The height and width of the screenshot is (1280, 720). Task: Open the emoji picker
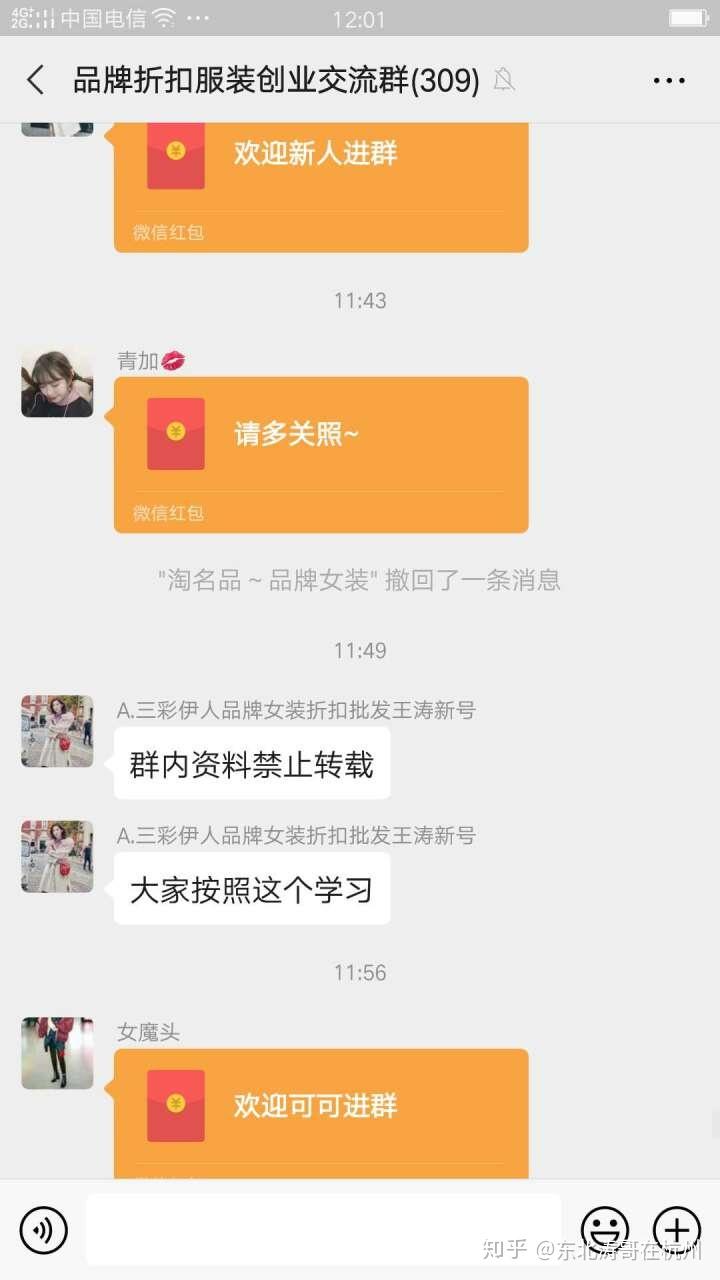coord(605,1229)
